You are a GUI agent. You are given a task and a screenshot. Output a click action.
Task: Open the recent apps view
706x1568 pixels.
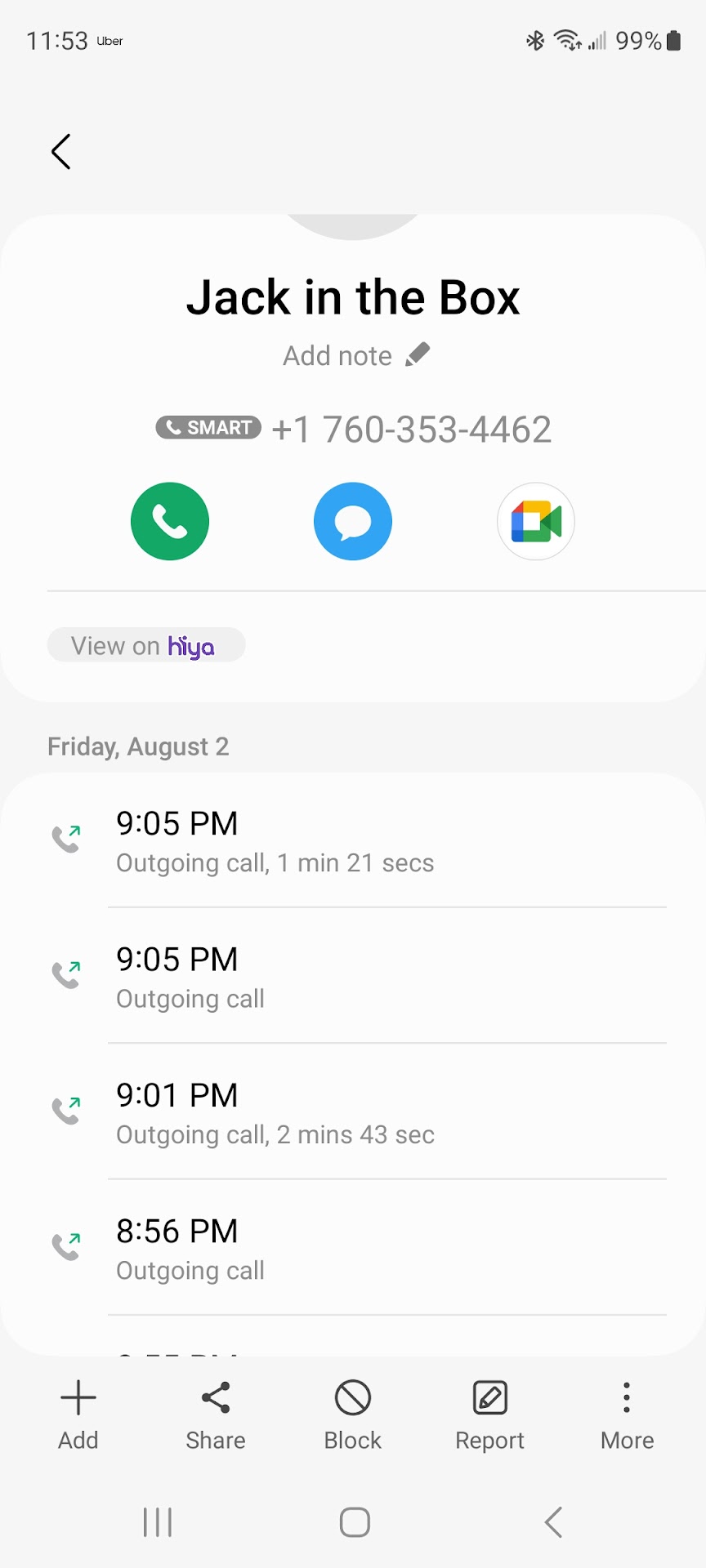[x=158, y=1522]
